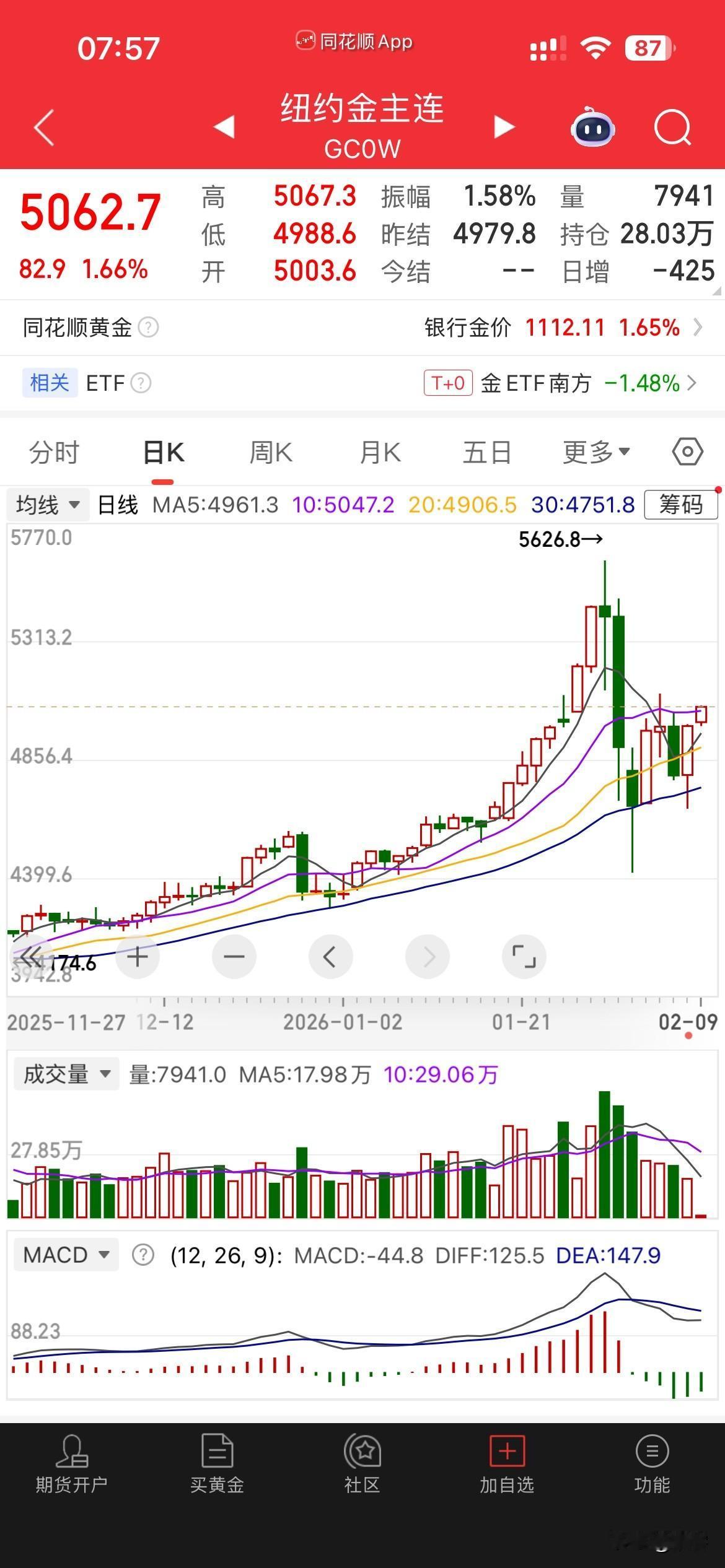Expand the 更多 chart period dropdown
725x1568 pixels.
pos(594,453)
